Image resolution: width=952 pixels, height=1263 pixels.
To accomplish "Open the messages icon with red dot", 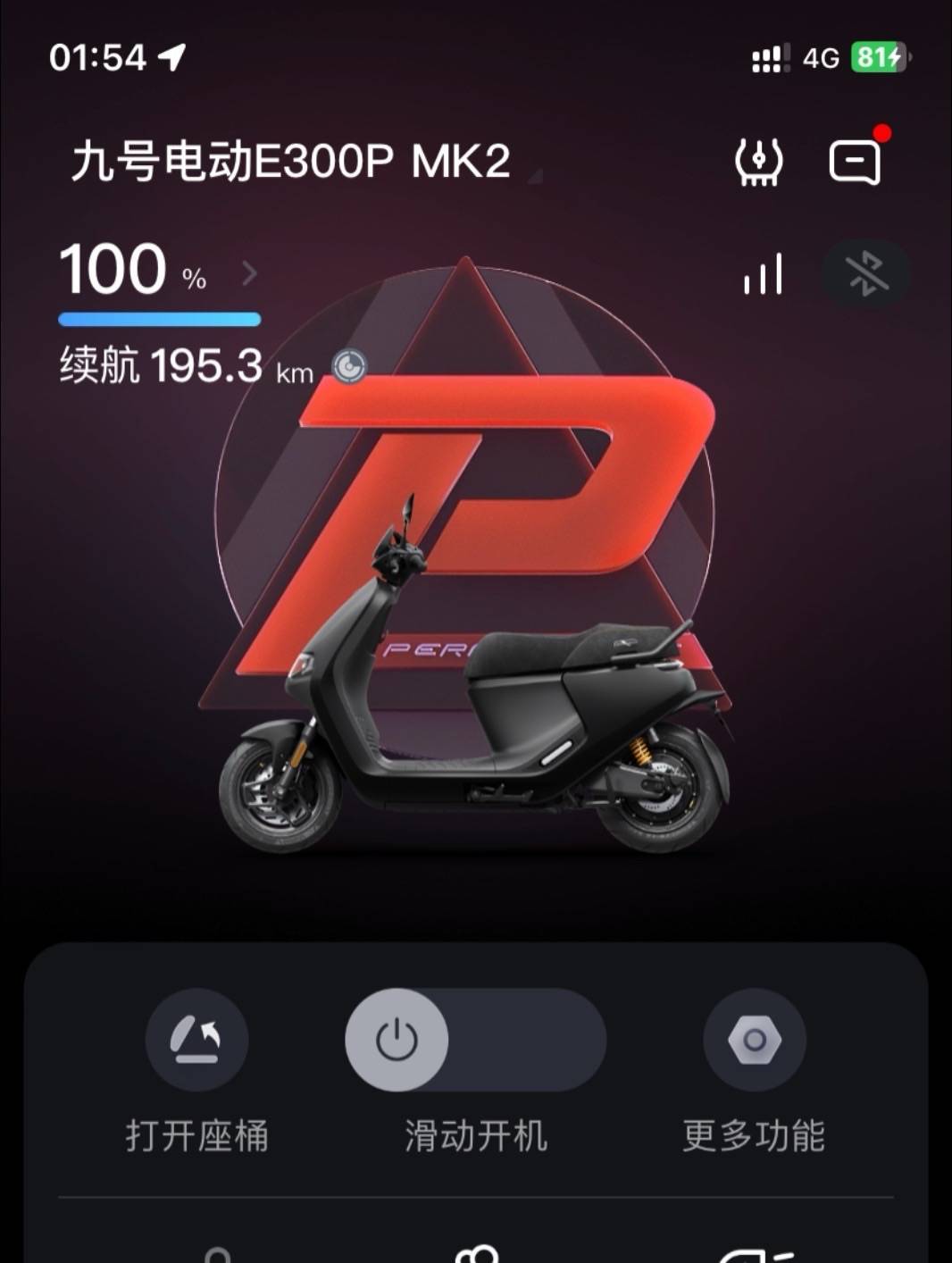I will pos(856,162).
